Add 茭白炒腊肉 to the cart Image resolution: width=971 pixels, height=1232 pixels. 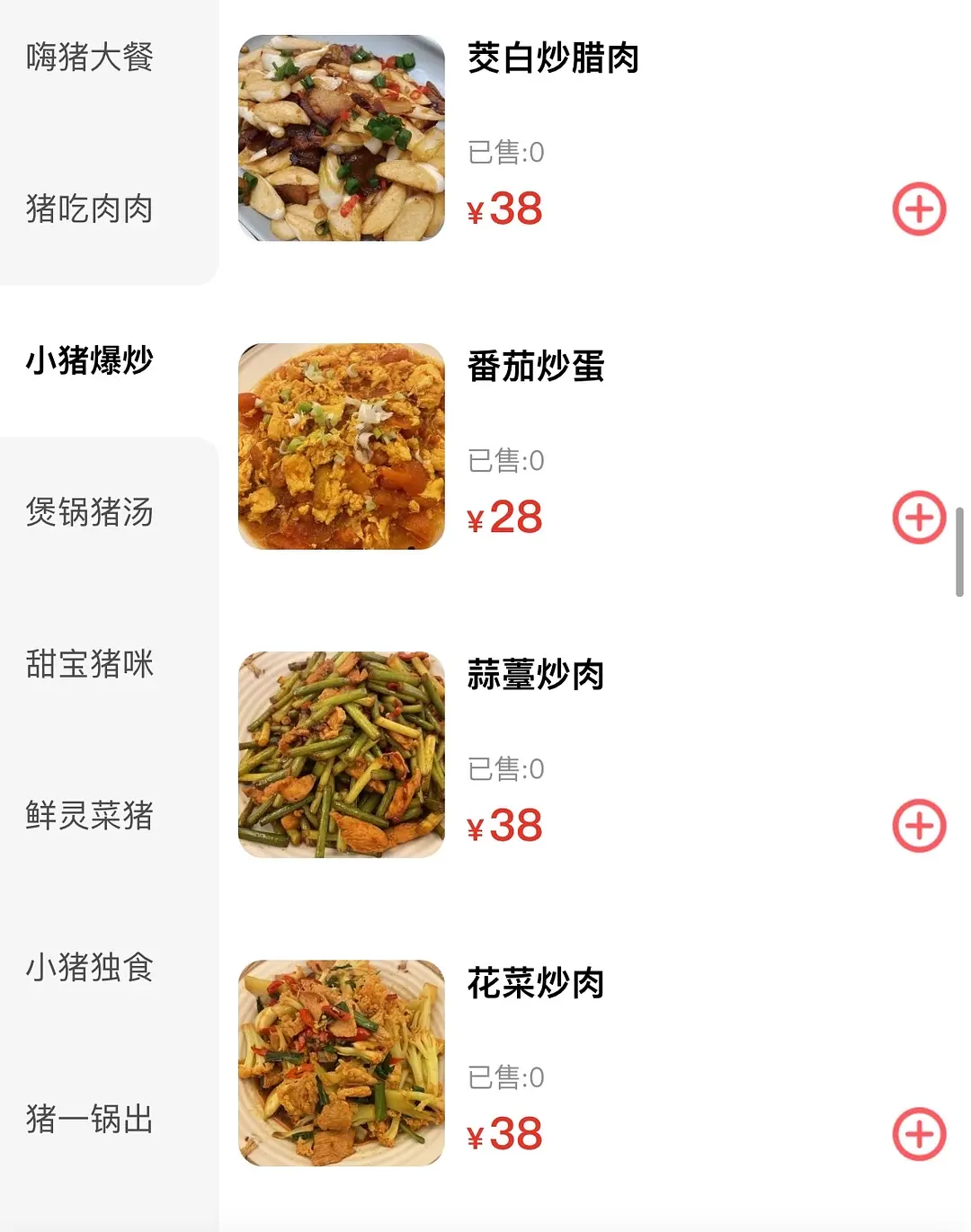[x=919, y=209]
